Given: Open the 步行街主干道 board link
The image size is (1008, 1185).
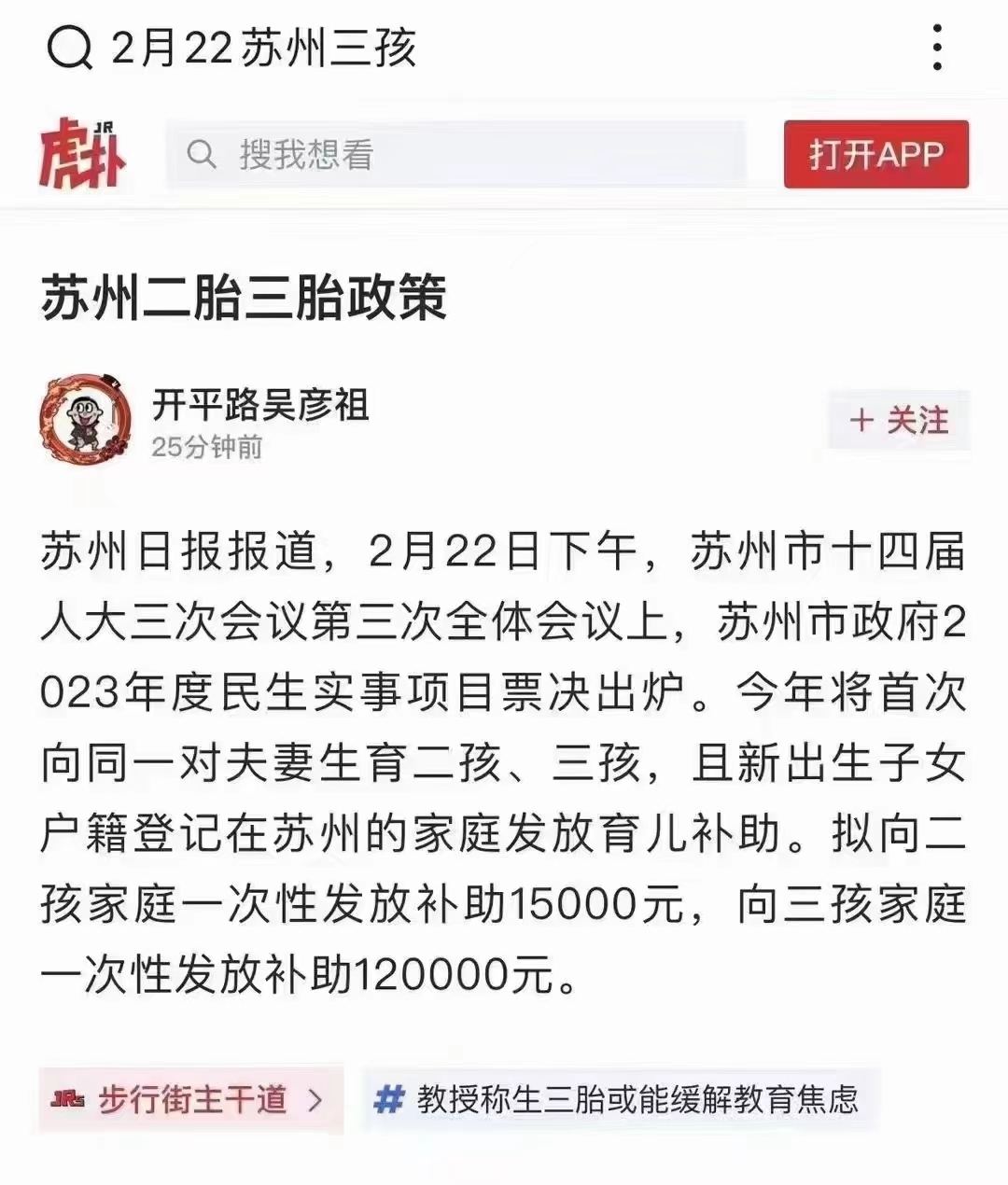Looking at the screenshot, I should pyautogui.click(x=190, y=1099).
